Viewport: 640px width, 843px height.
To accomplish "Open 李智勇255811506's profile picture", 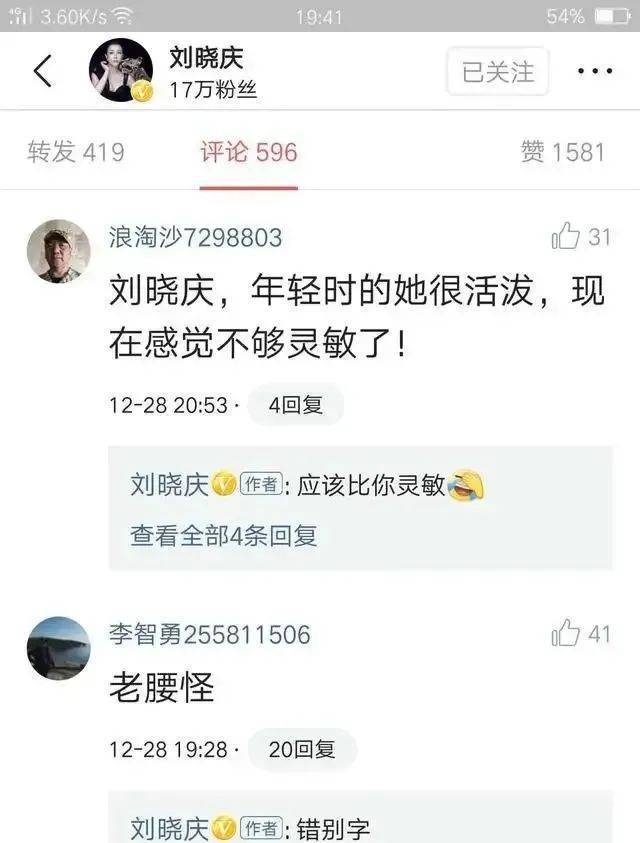I will [58, 647].
